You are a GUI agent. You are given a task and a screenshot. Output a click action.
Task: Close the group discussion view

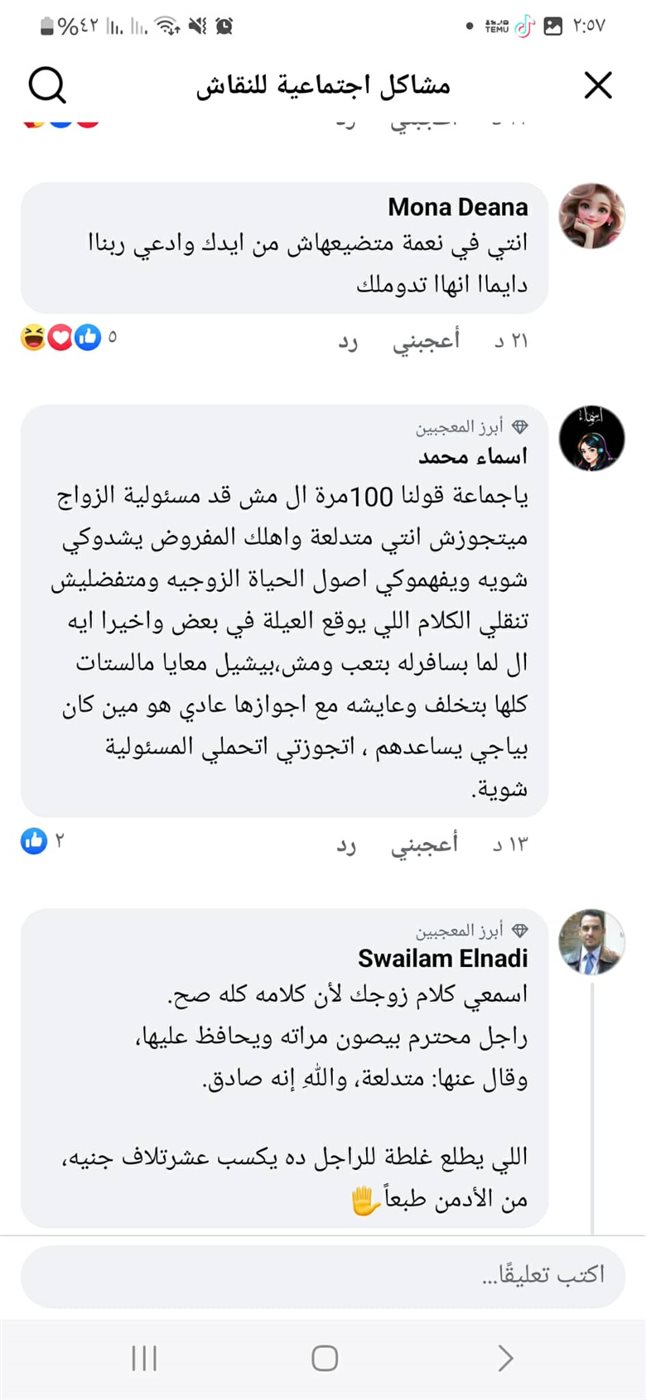[597, 87]
